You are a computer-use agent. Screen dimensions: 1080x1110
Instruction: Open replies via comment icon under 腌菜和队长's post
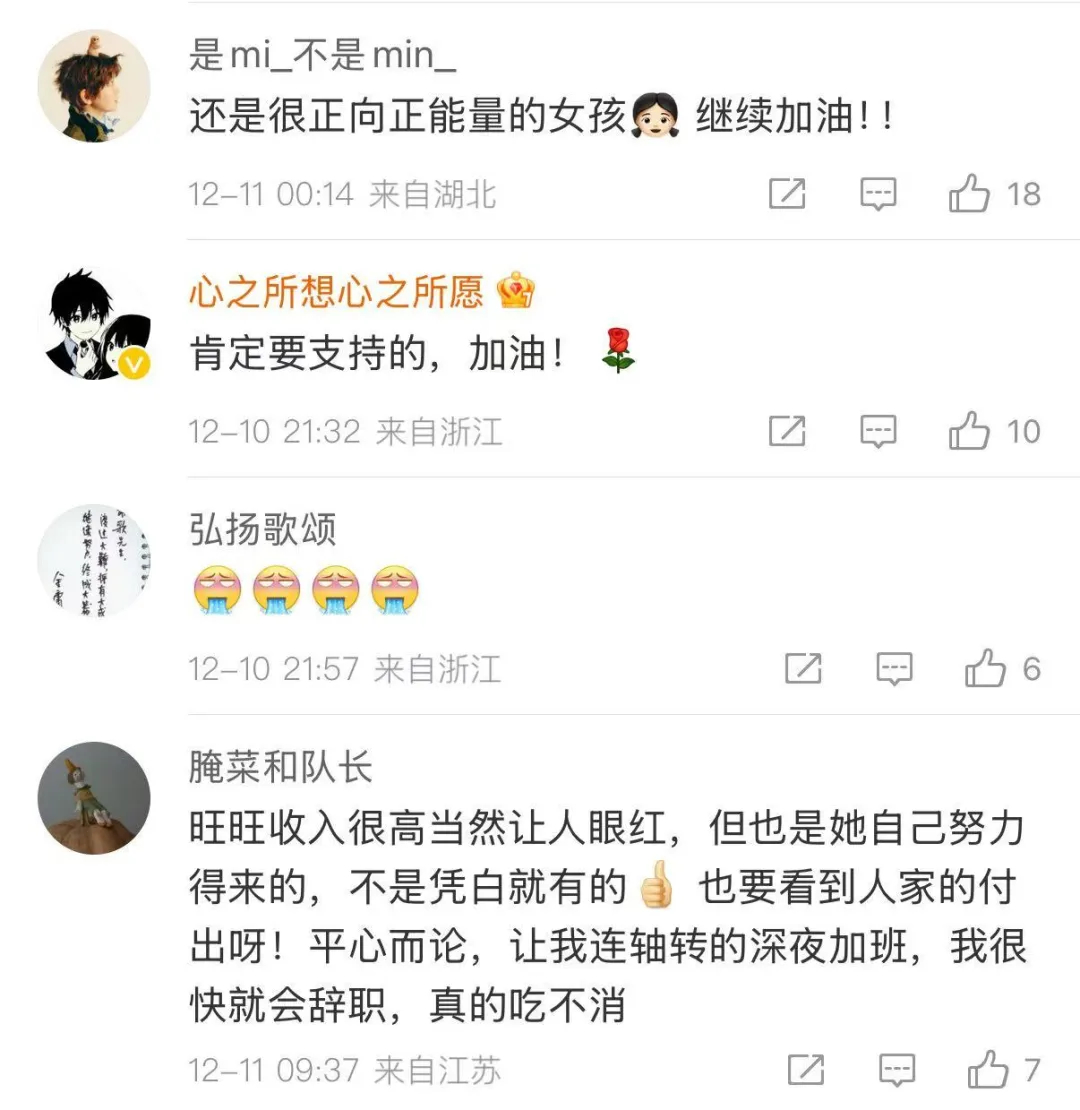894,1069
